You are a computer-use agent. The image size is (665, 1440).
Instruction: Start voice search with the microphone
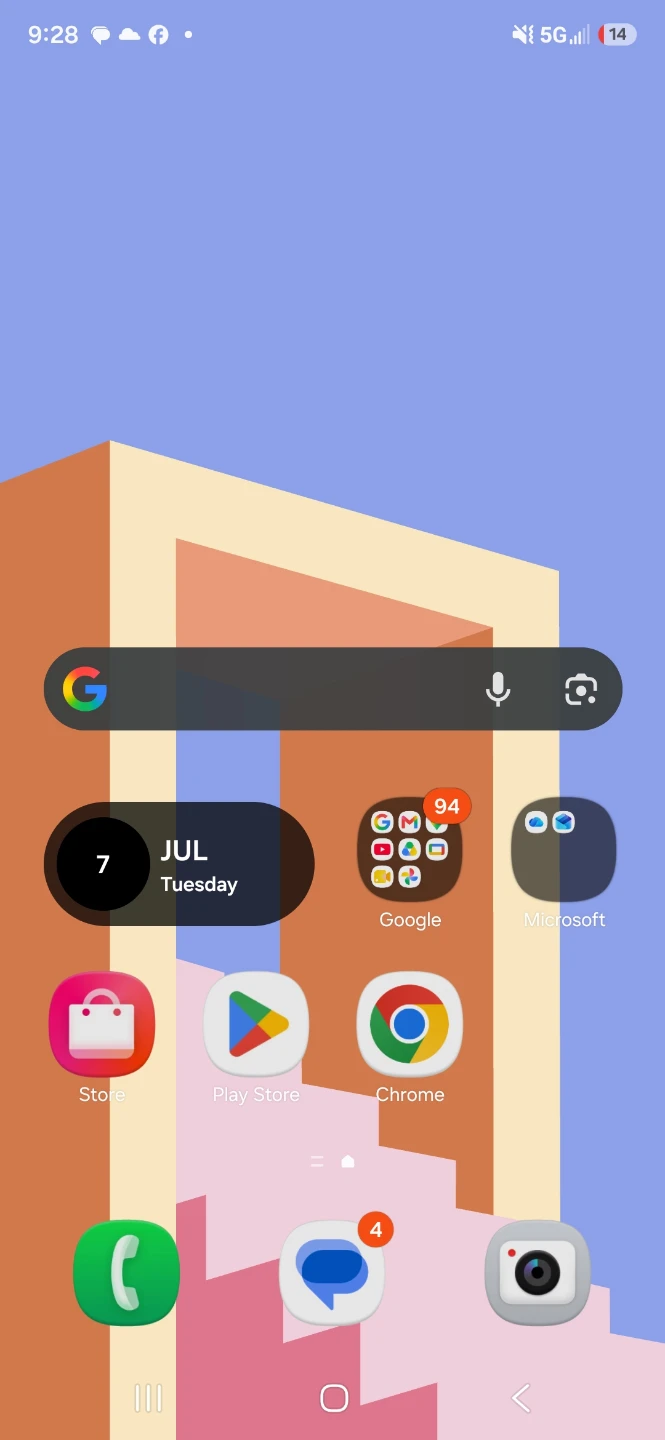coord(498,689)
